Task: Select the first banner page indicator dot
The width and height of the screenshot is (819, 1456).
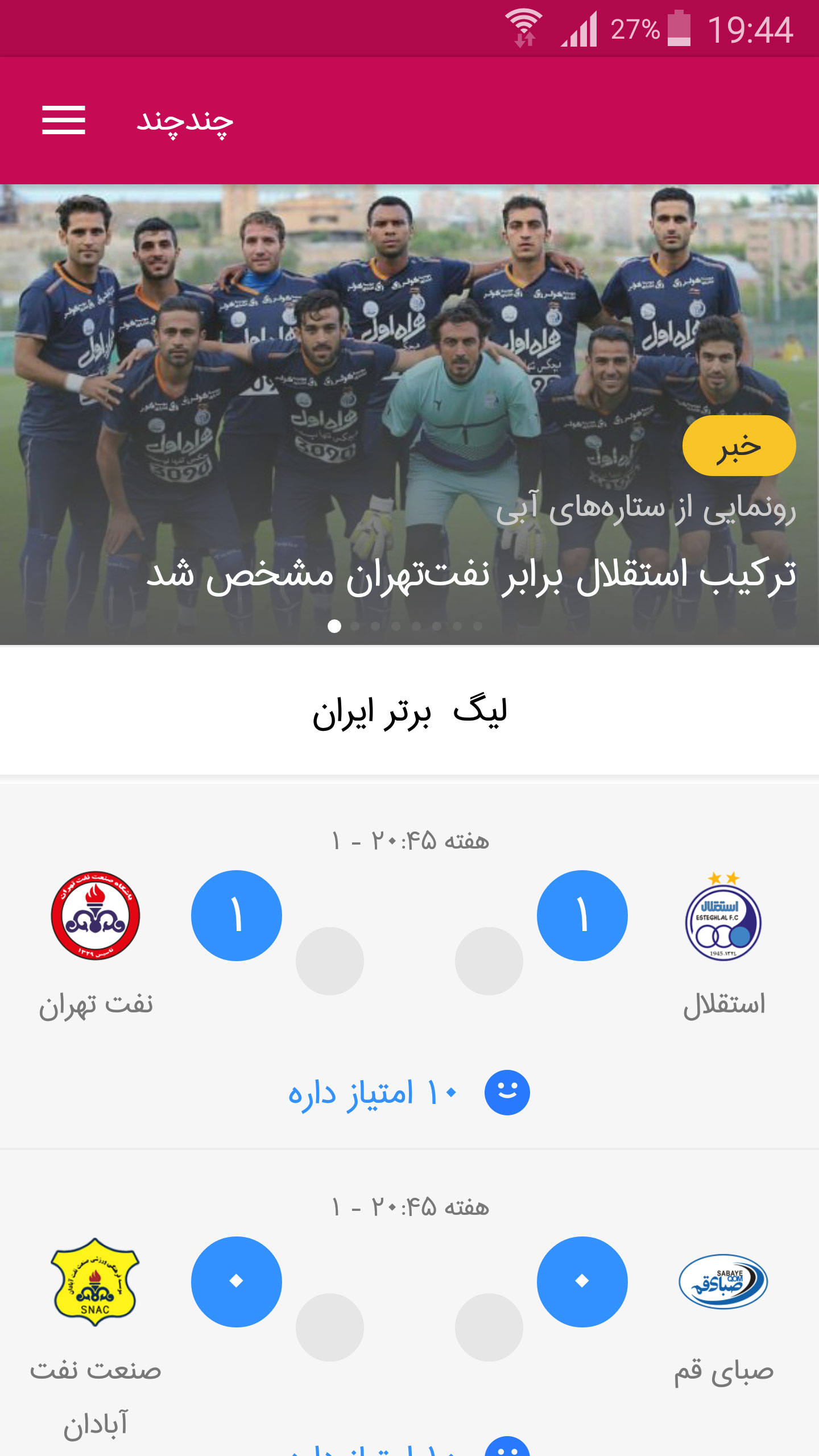Action: click(334, 626)
